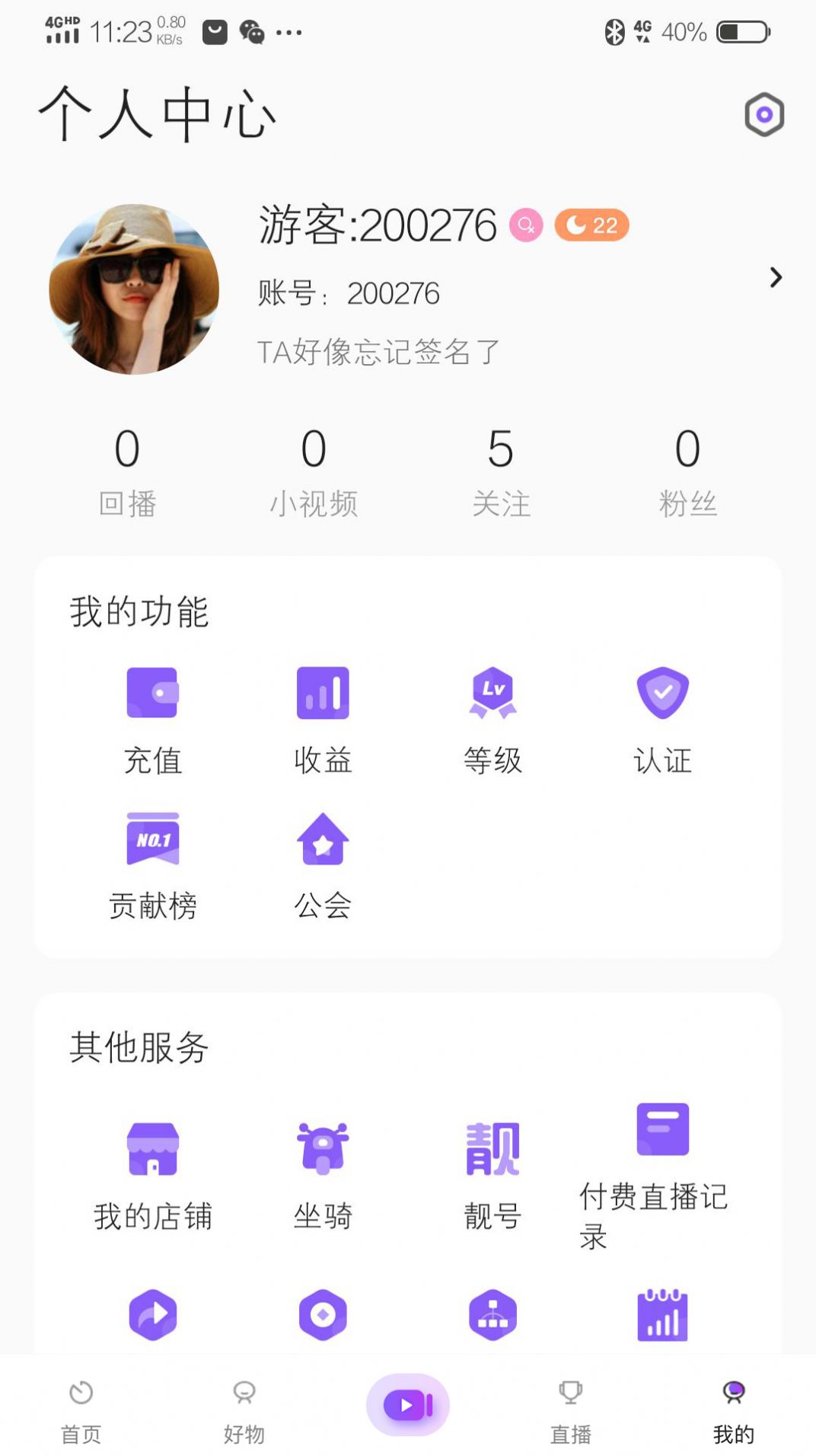View the 贡献榜 contribution ranking icon
The height and width of the screenshot is (1456, 816).
152,838
